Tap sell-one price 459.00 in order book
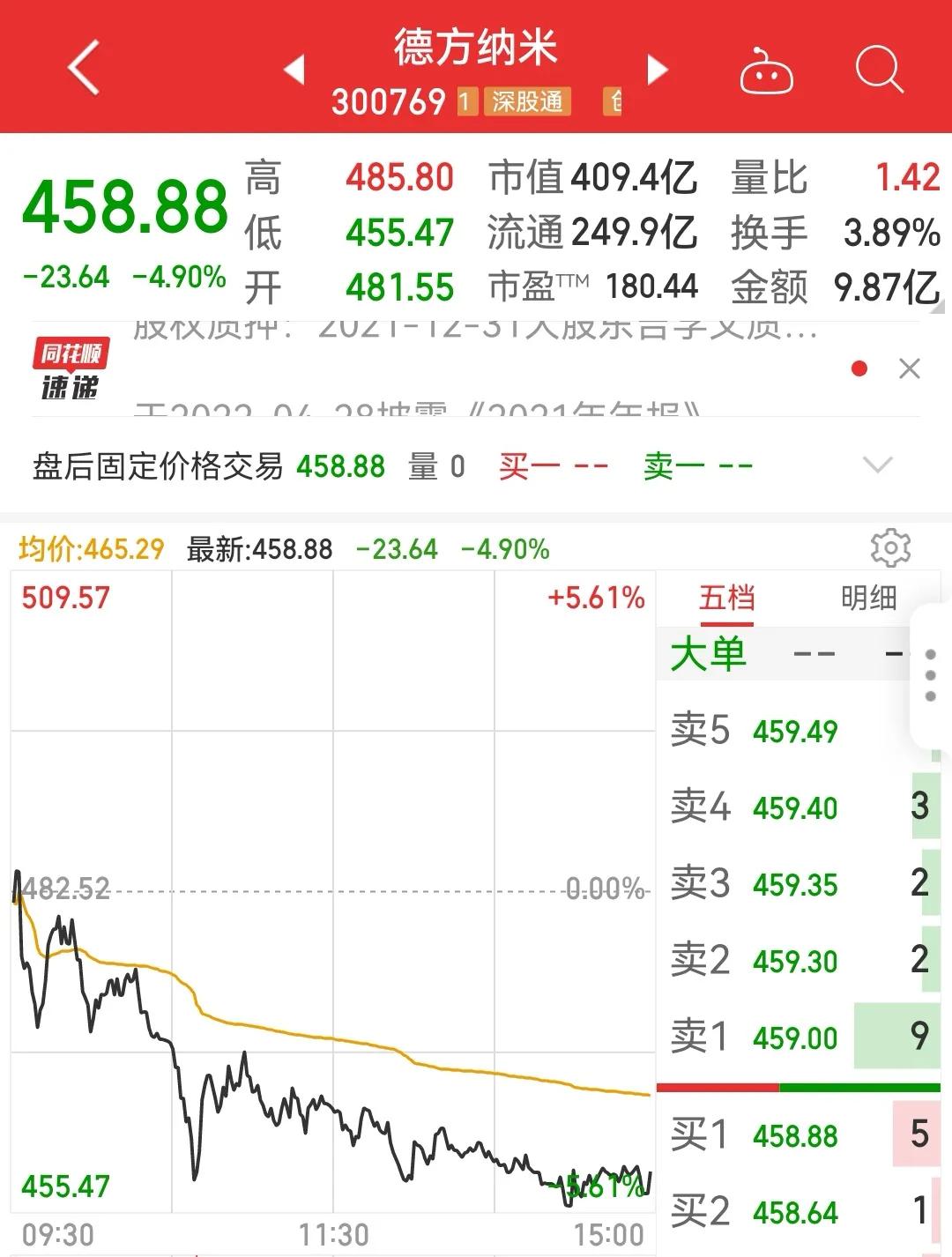 pyautogui.click(x=794, y=1038)
